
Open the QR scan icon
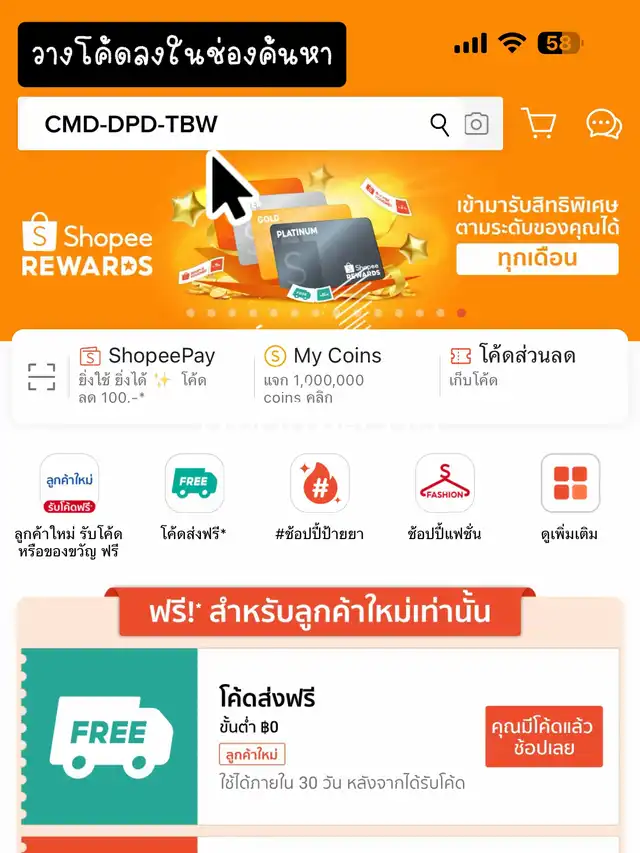42,376
